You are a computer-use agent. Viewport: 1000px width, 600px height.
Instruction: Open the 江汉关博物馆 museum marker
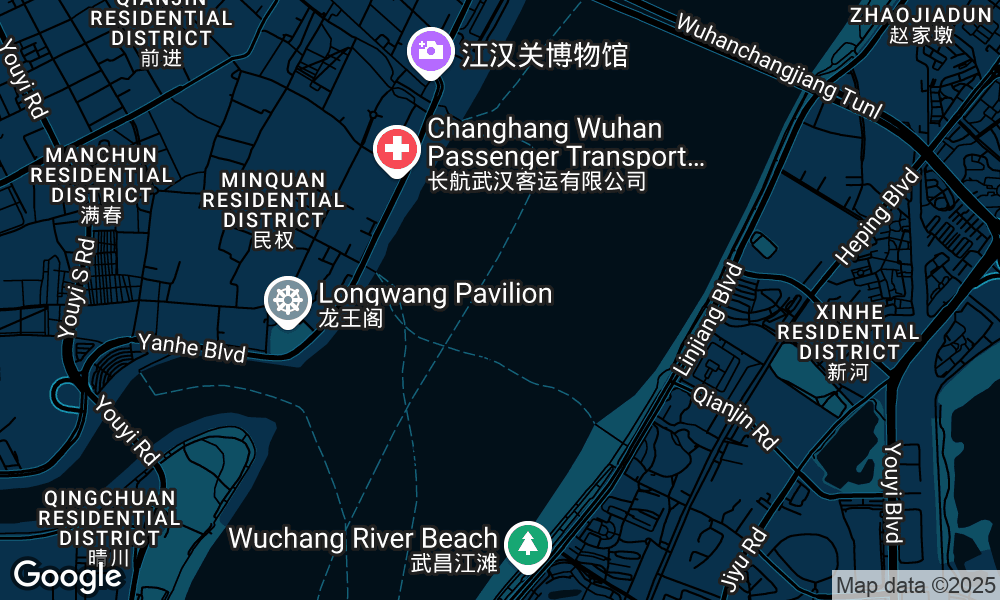pos(431,50)
